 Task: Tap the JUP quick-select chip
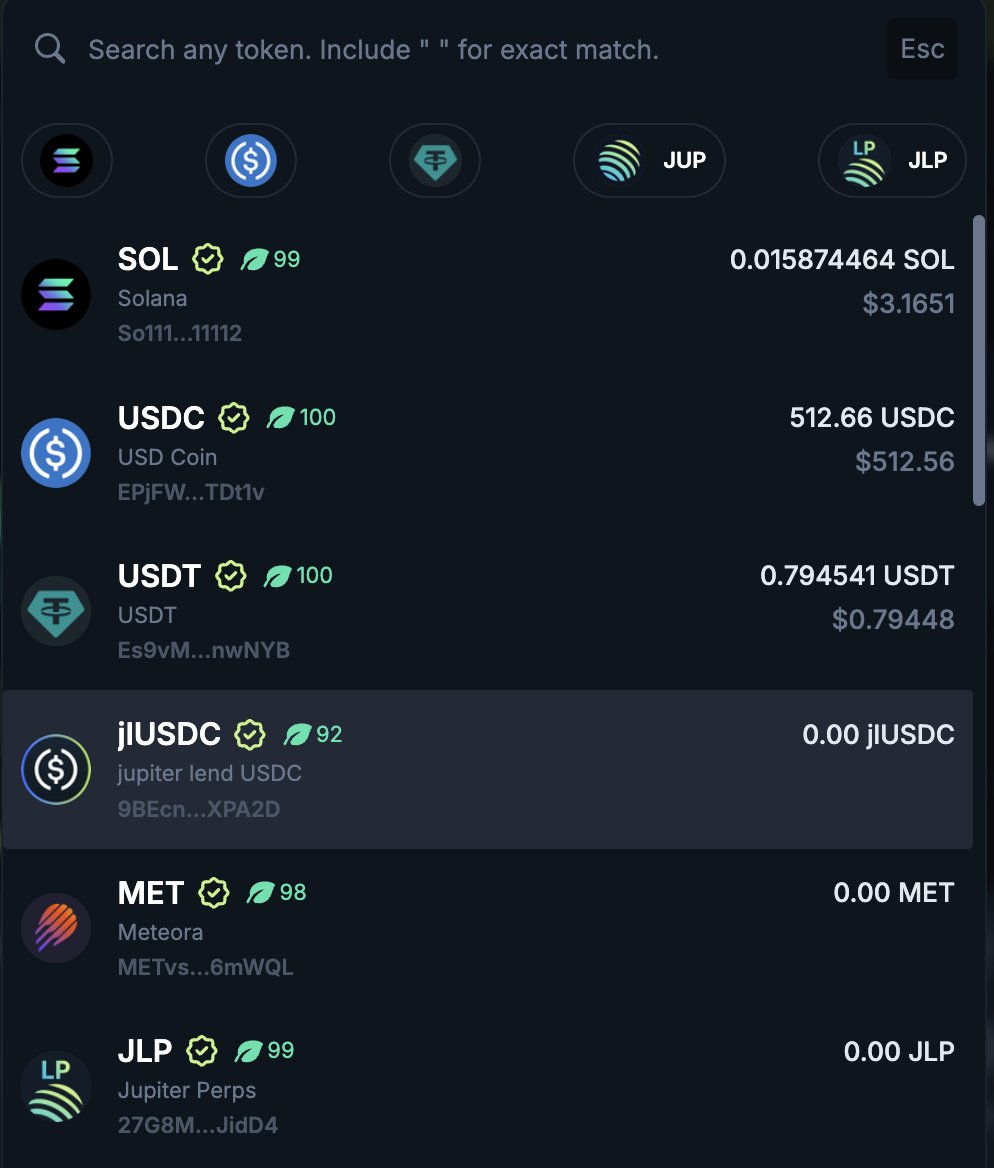click(x=648, y=160)
